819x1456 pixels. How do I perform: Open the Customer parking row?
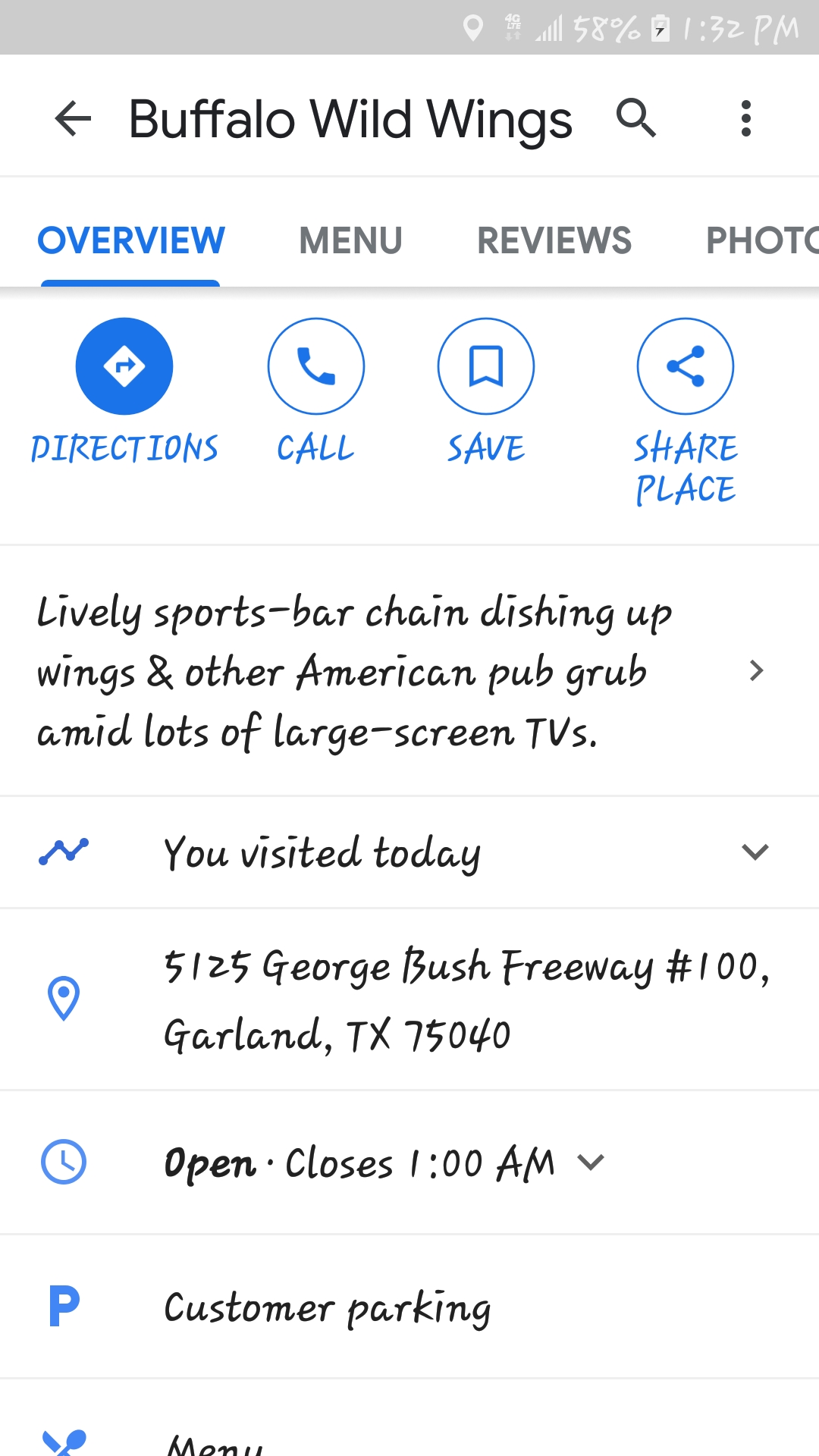click(328, 1307)
